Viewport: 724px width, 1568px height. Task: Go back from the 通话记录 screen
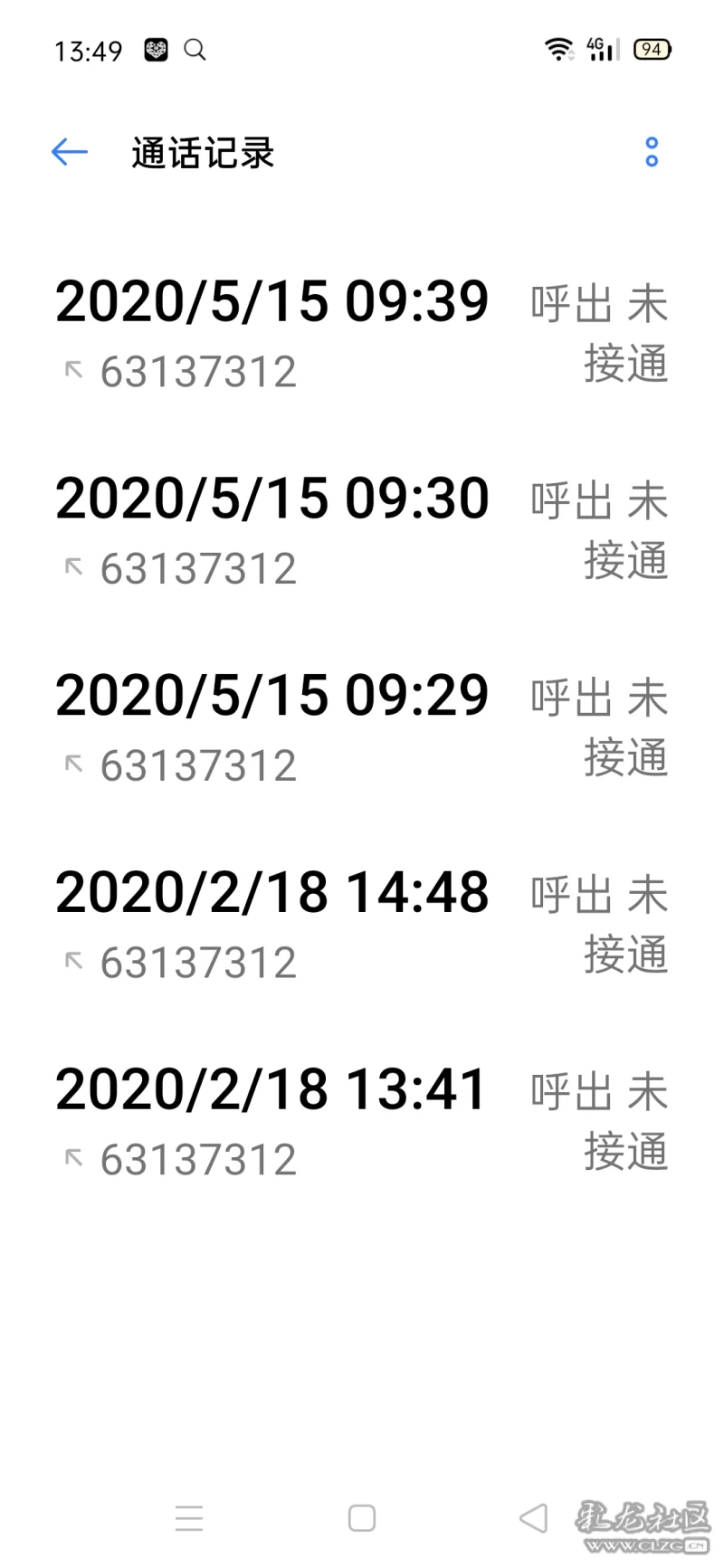point(70,152)
